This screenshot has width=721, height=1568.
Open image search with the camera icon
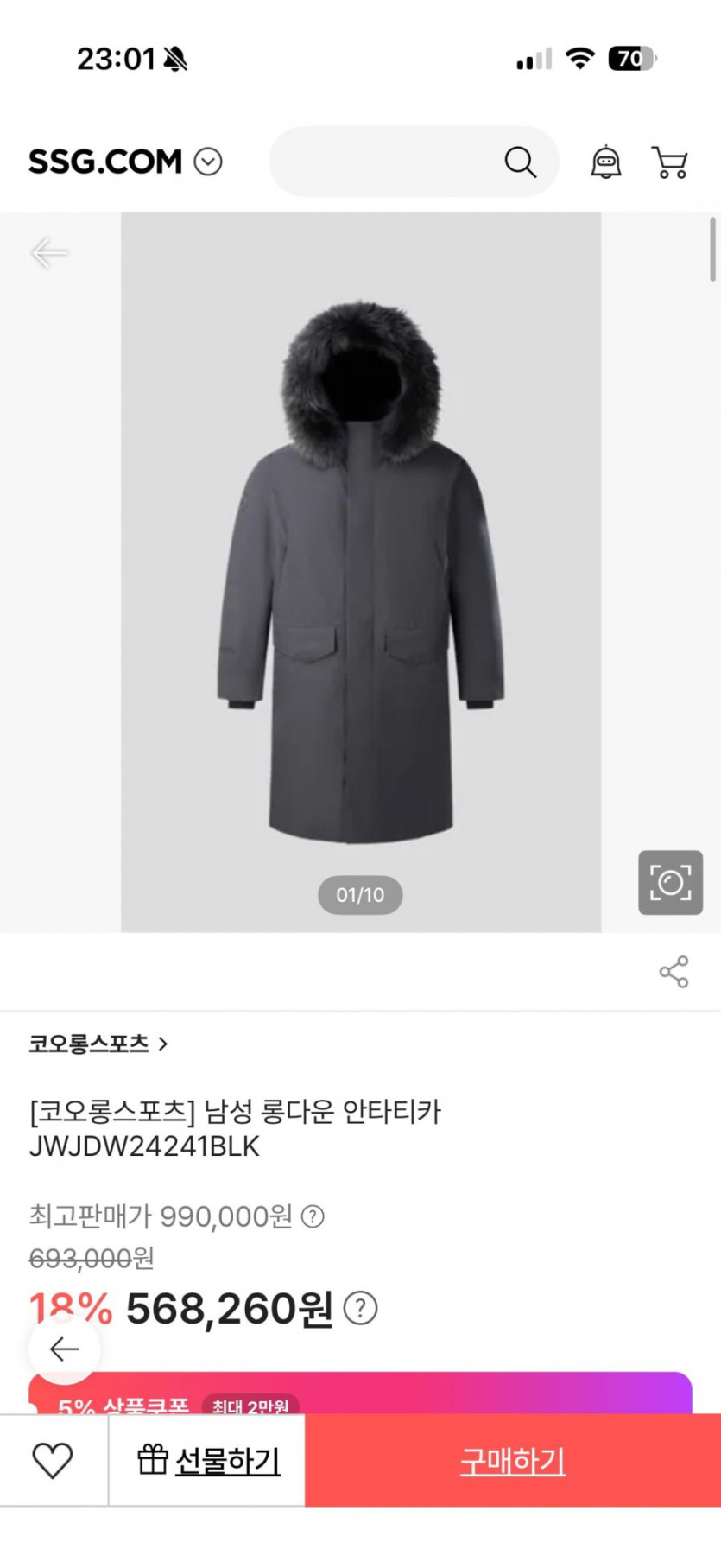670,882
